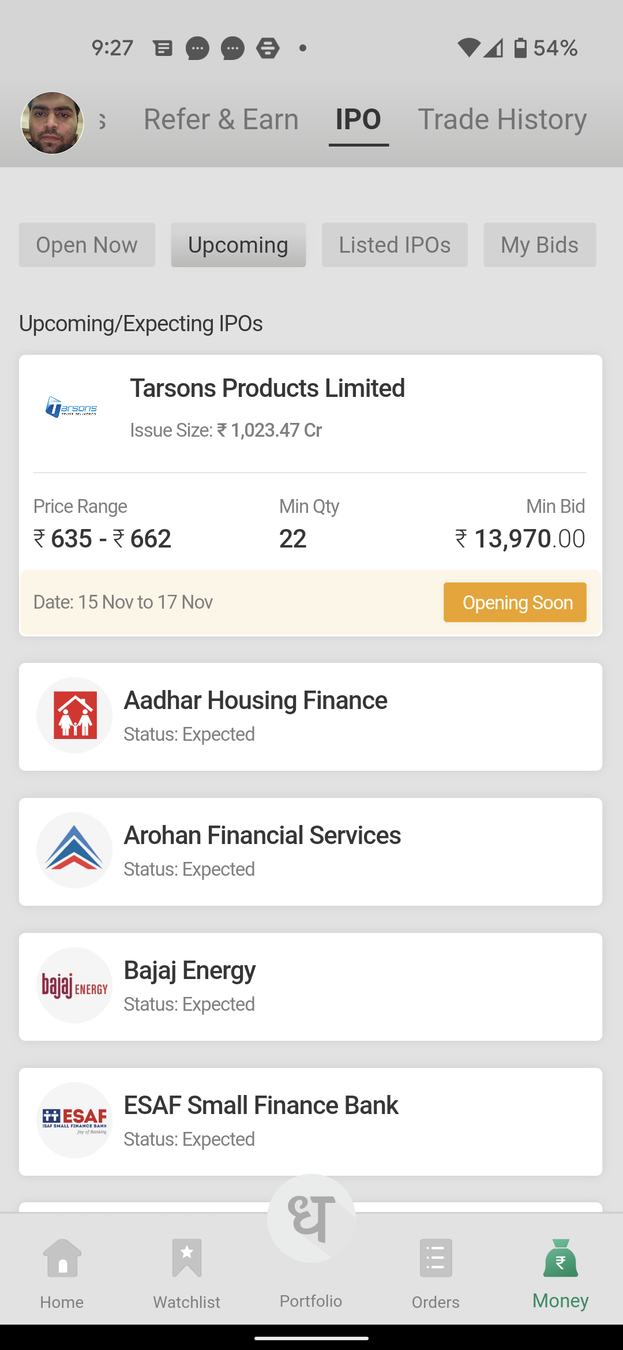View the Bajaj Energy IPO
The image size is (623, 1350).
310,986
